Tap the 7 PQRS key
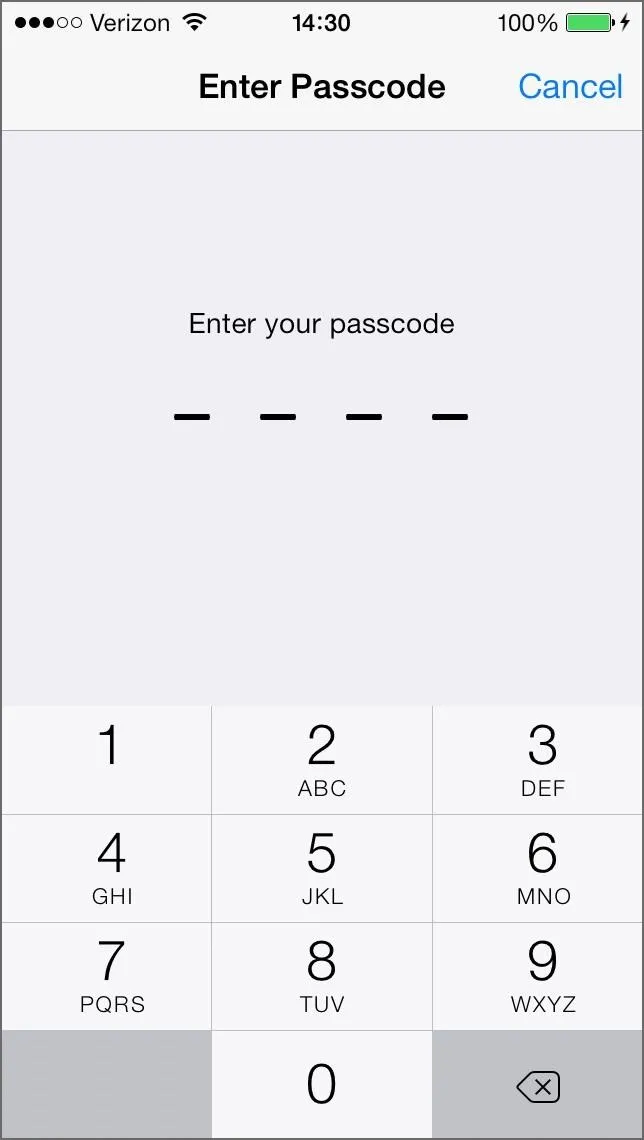Viewport: 644px width, 1140px height. [107, 976]
